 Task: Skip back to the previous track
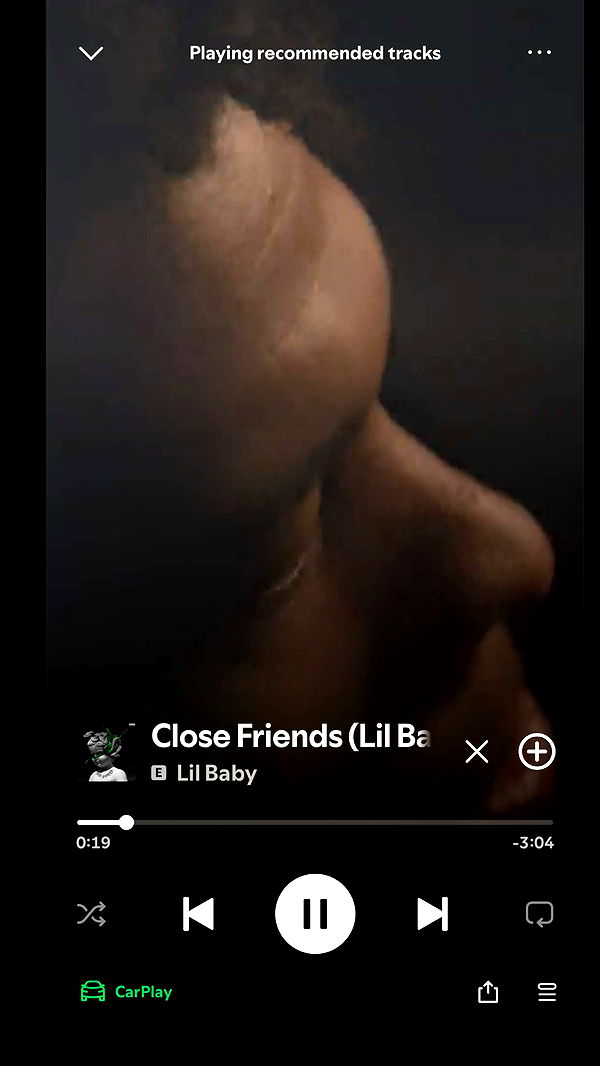(x=198, y=914)
